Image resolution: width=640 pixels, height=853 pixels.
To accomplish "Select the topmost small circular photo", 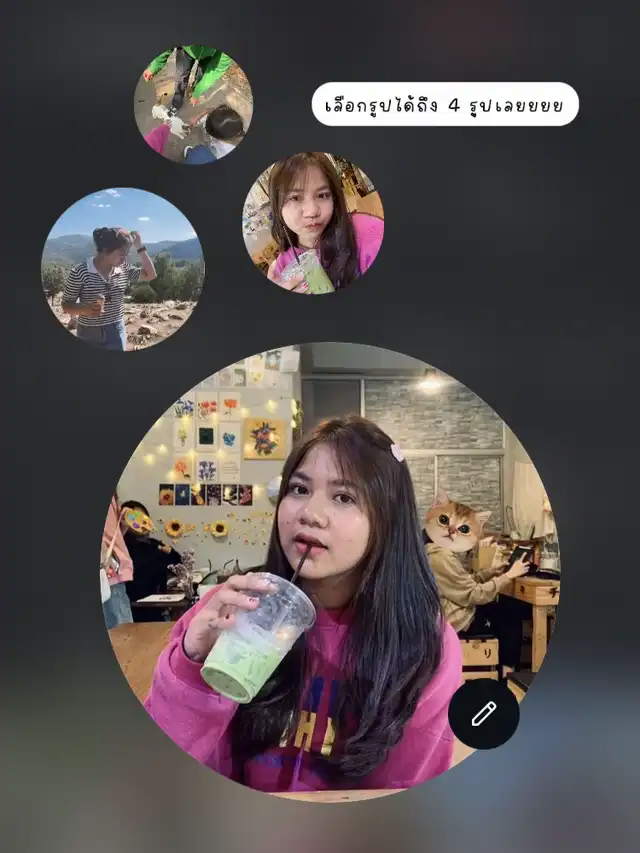I will 193,105.
